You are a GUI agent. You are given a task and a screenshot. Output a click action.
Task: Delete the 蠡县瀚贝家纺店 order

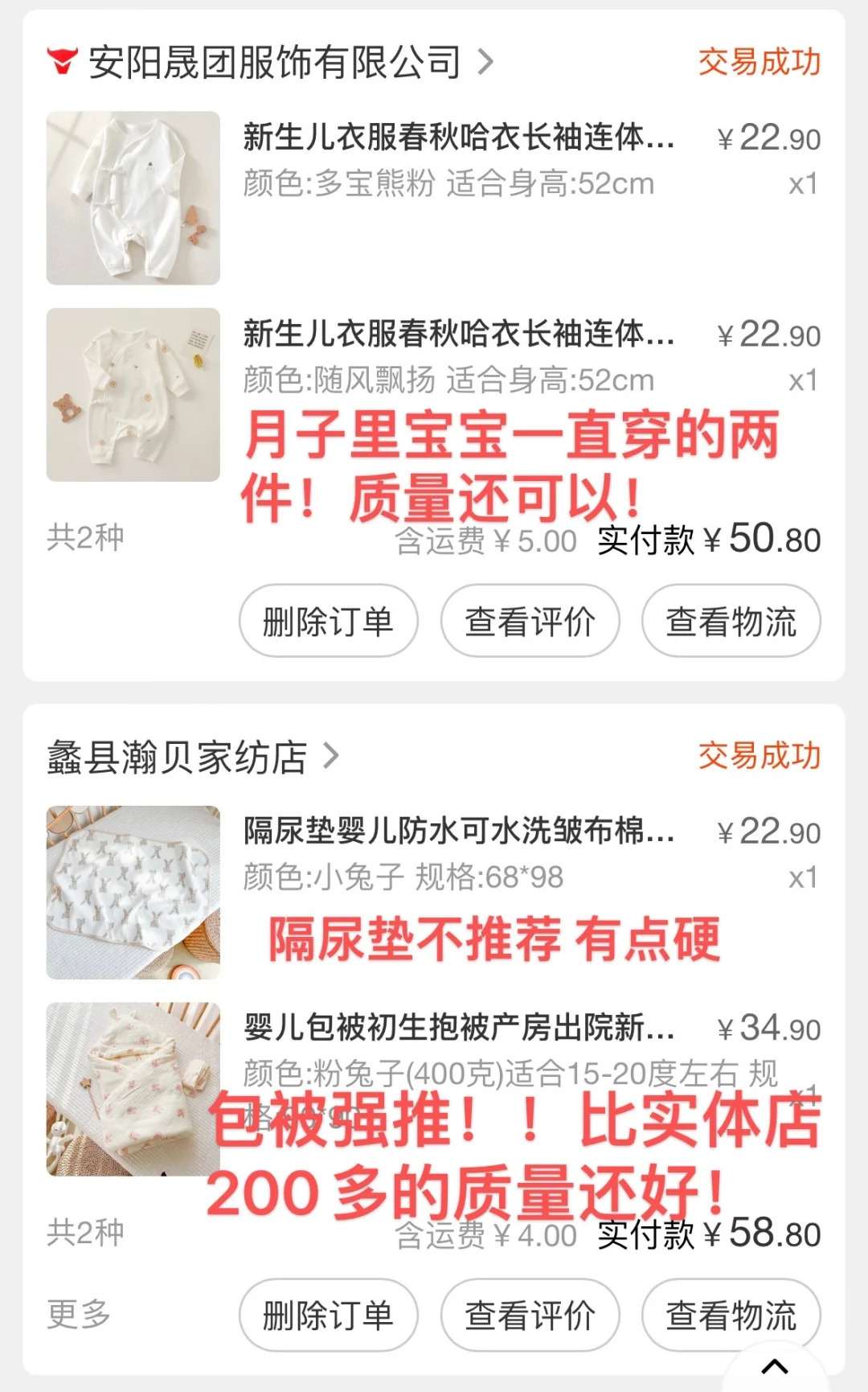point(328,1316)
